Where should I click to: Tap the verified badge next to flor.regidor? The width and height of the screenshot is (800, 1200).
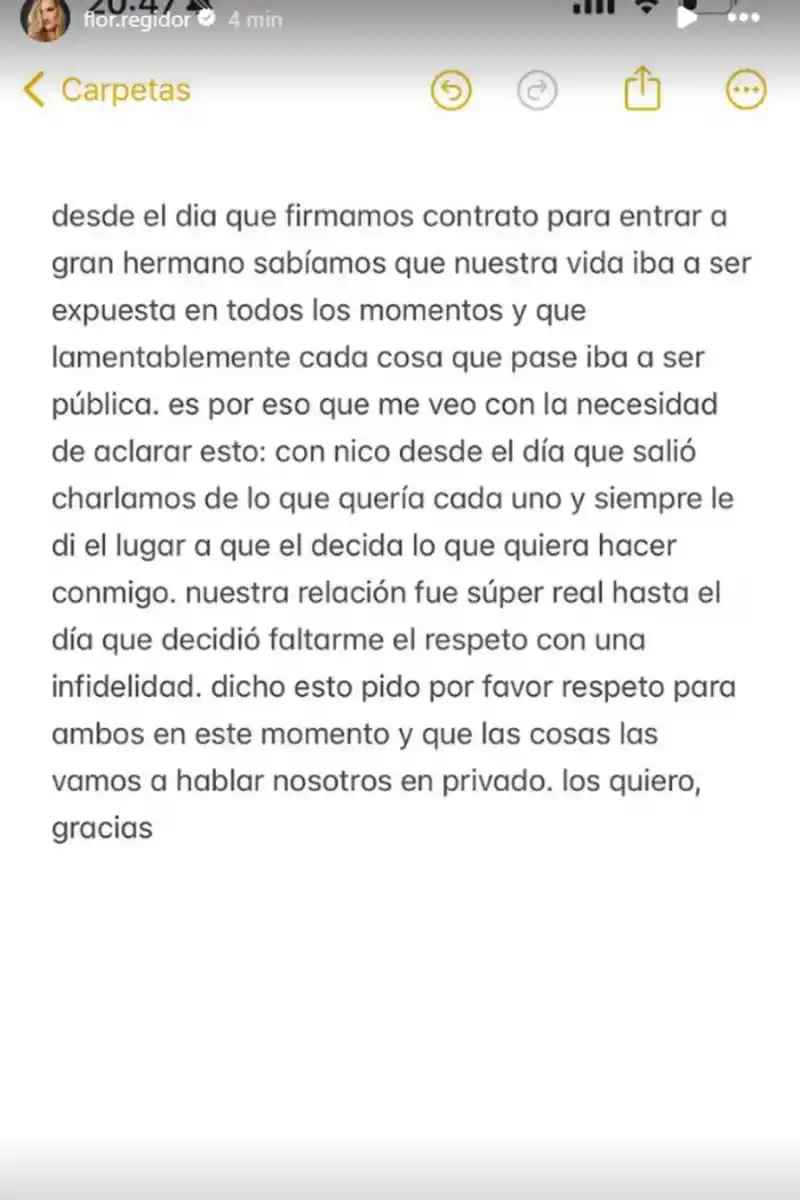207,17
